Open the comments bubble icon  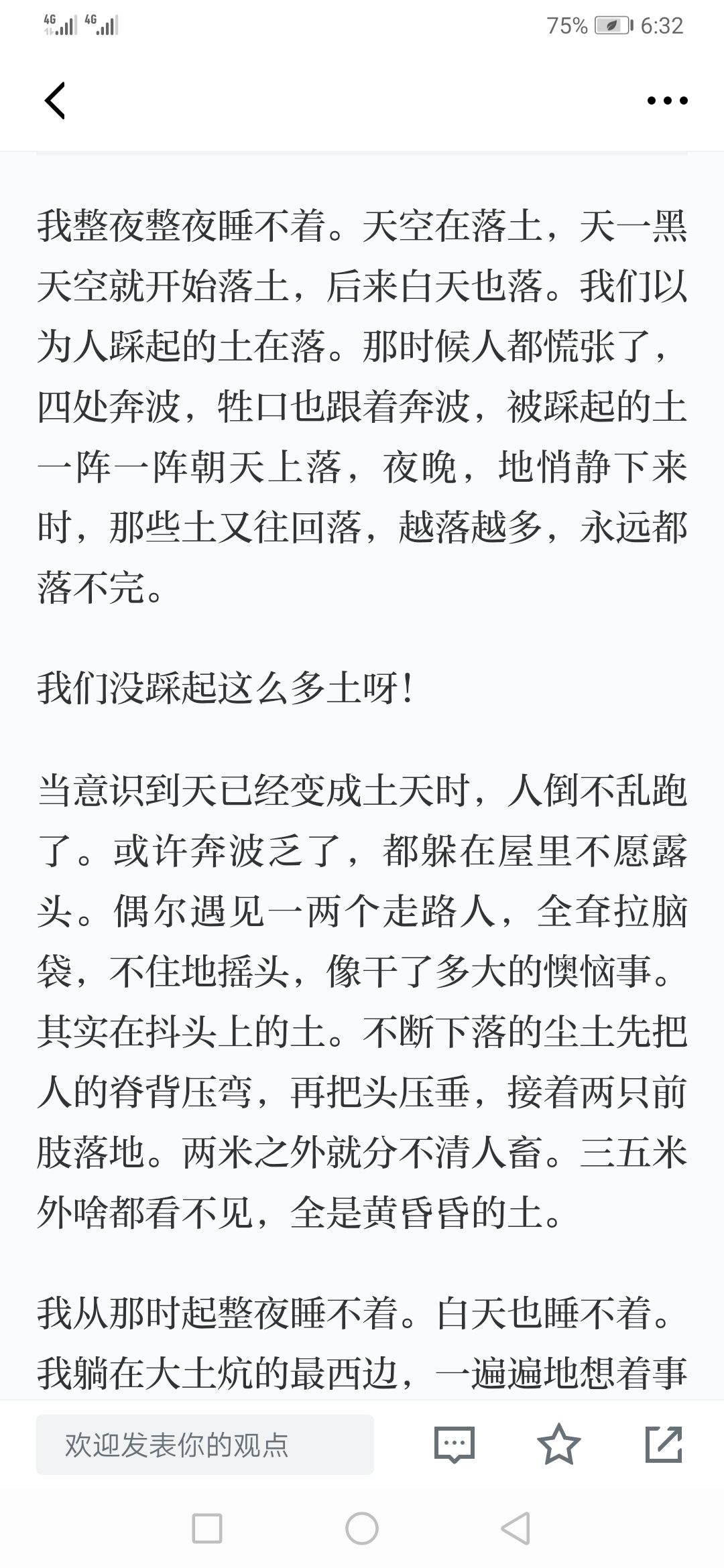pyautogui.click(x=455, y=1445)
